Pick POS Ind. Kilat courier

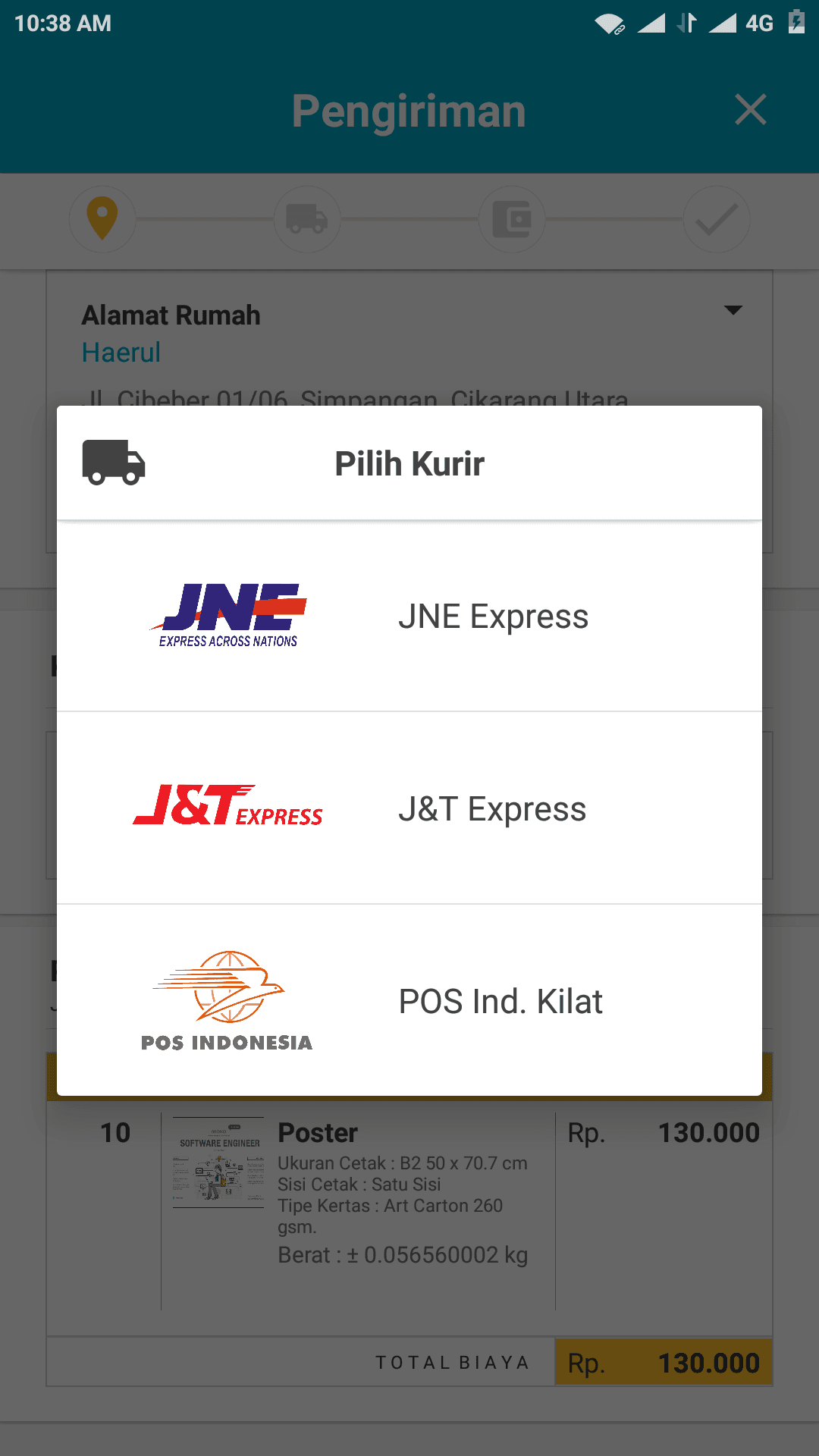point(409,1001)
